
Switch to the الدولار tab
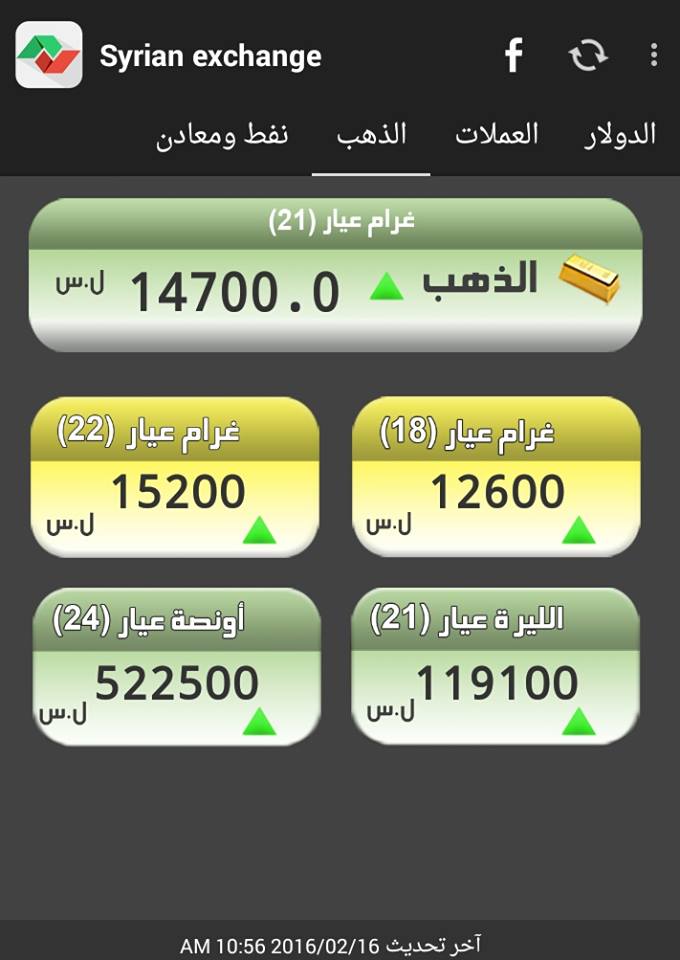619,135
